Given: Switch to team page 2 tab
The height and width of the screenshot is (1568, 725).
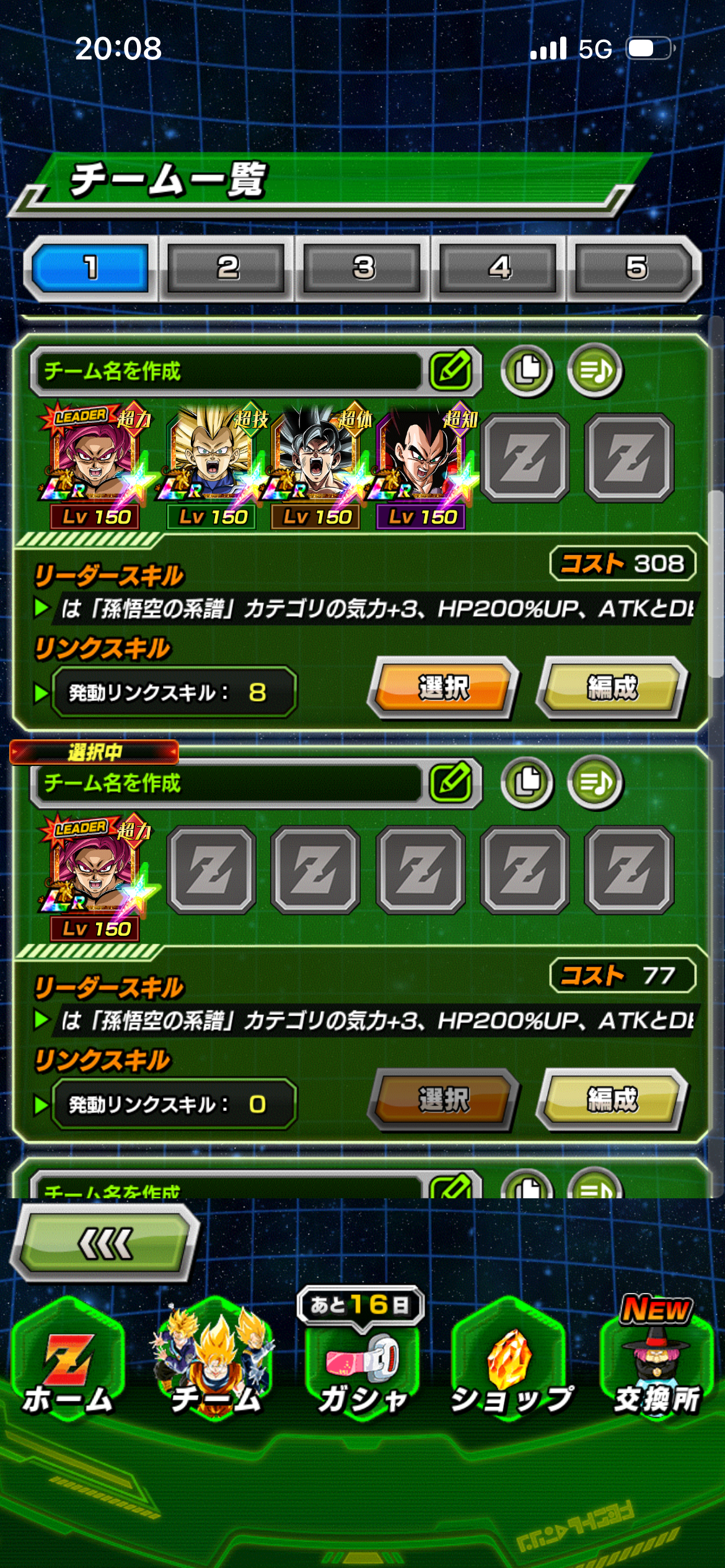Looking at the screenshot, I should tap(227, 268).
